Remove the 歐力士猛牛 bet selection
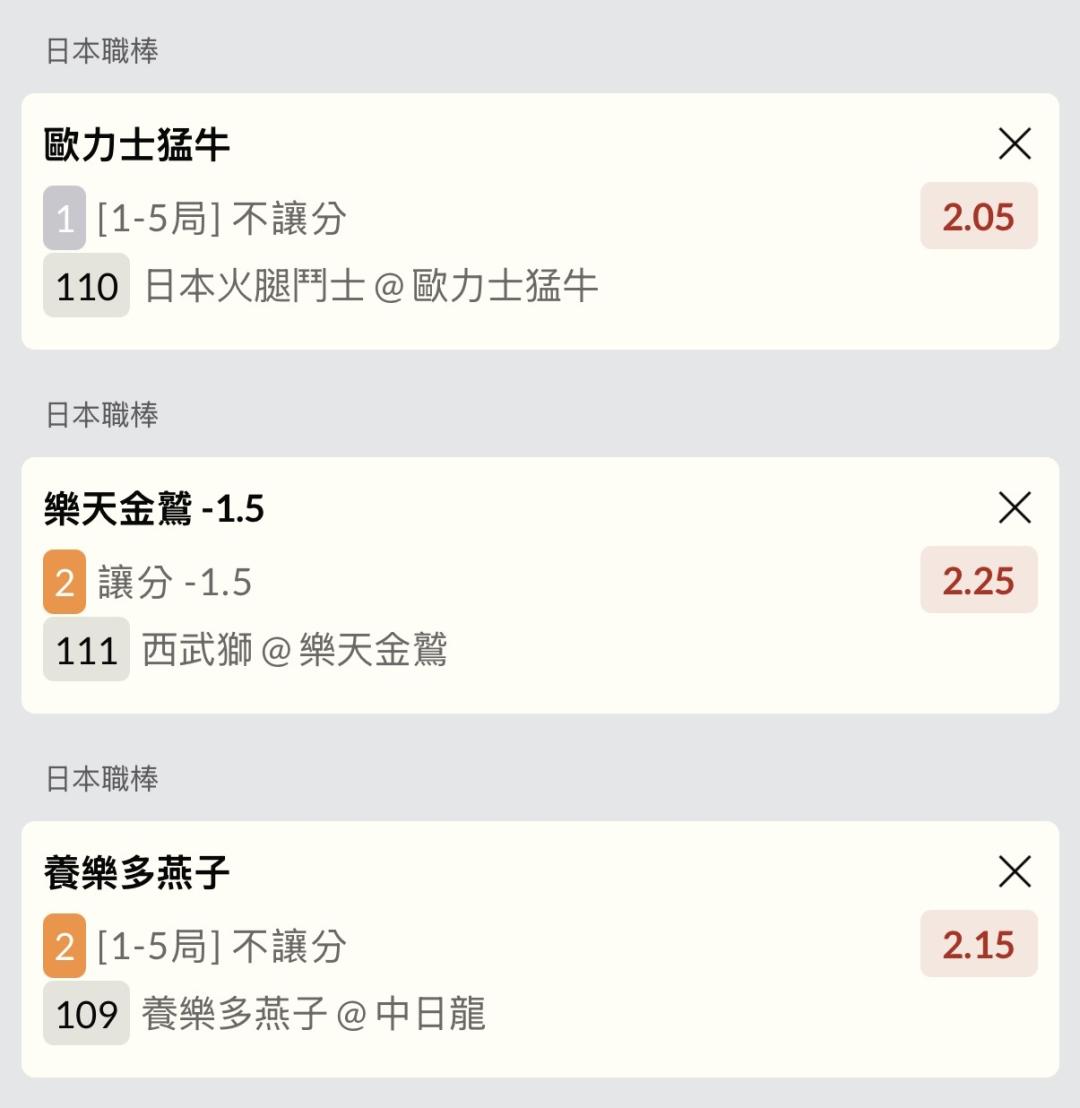 coord(1014,145)
